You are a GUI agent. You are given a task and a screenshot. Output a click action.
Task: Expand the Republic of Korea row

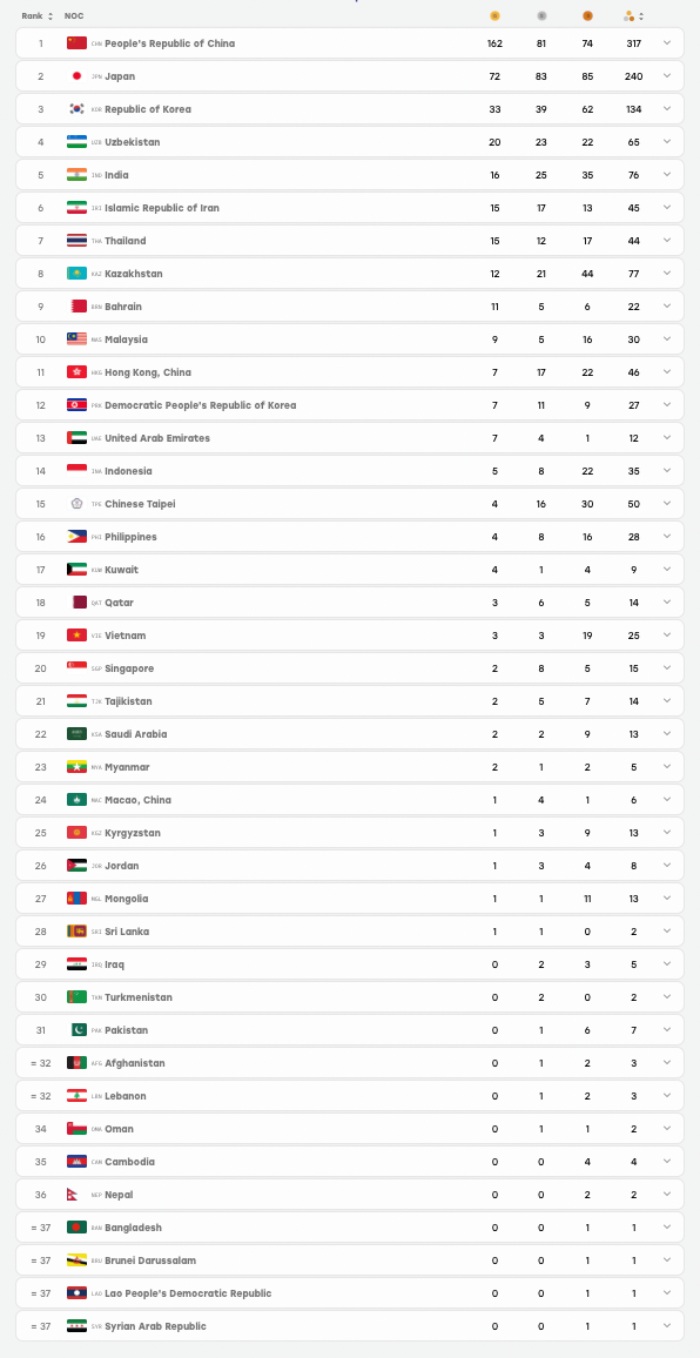[x=667, y=109]
